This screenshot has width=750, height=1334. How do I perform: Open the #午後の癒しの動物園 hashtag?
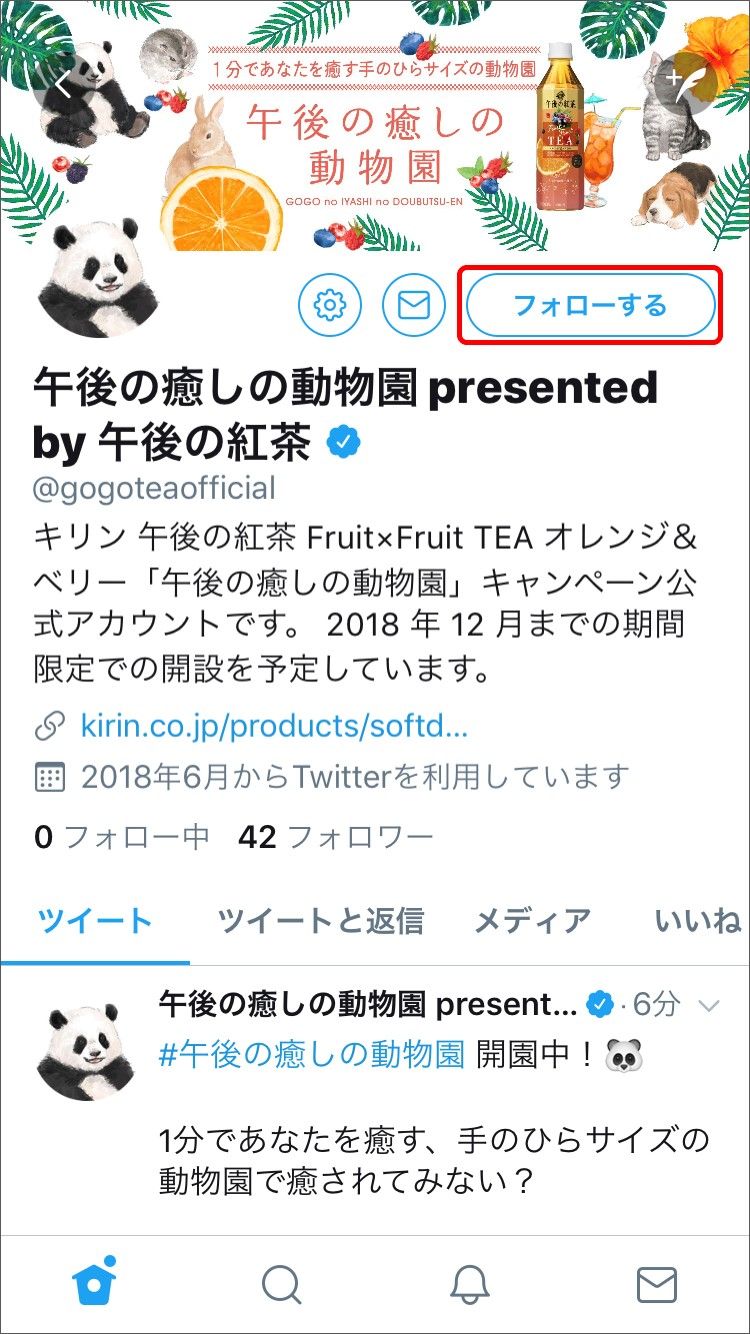312,1053
